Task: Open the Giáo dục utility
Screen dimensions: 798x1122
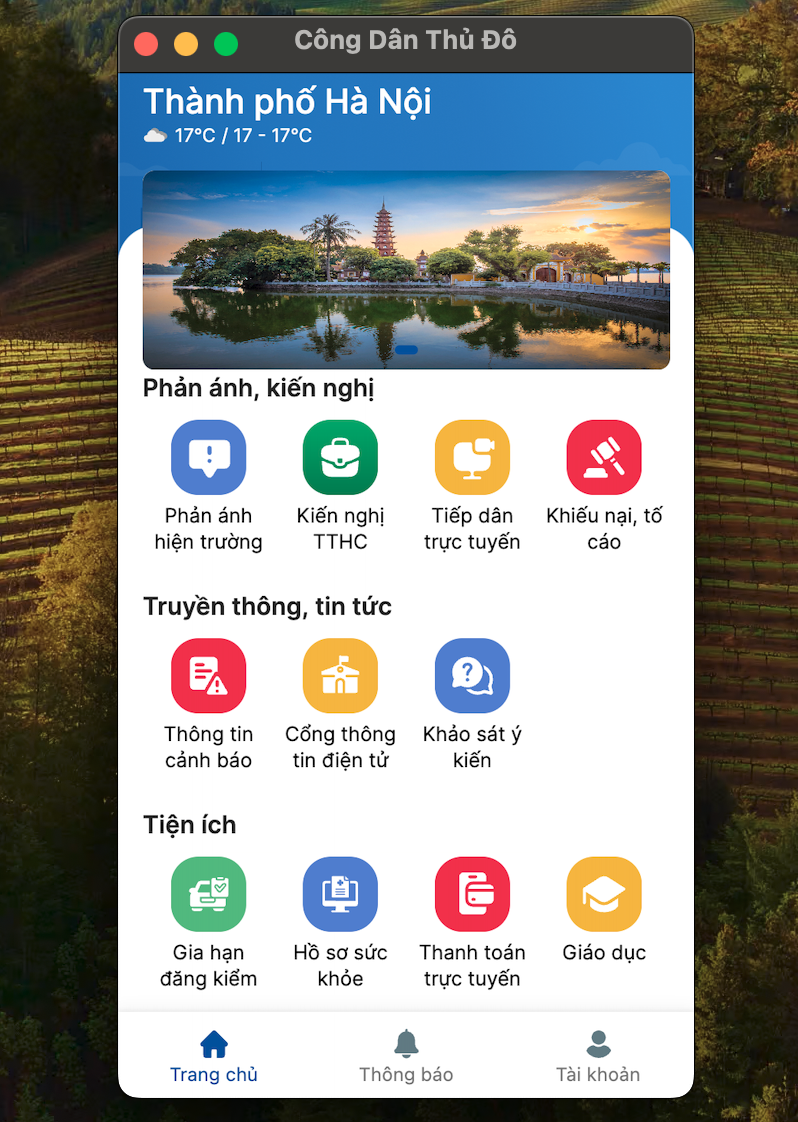Action: (604, 894)
